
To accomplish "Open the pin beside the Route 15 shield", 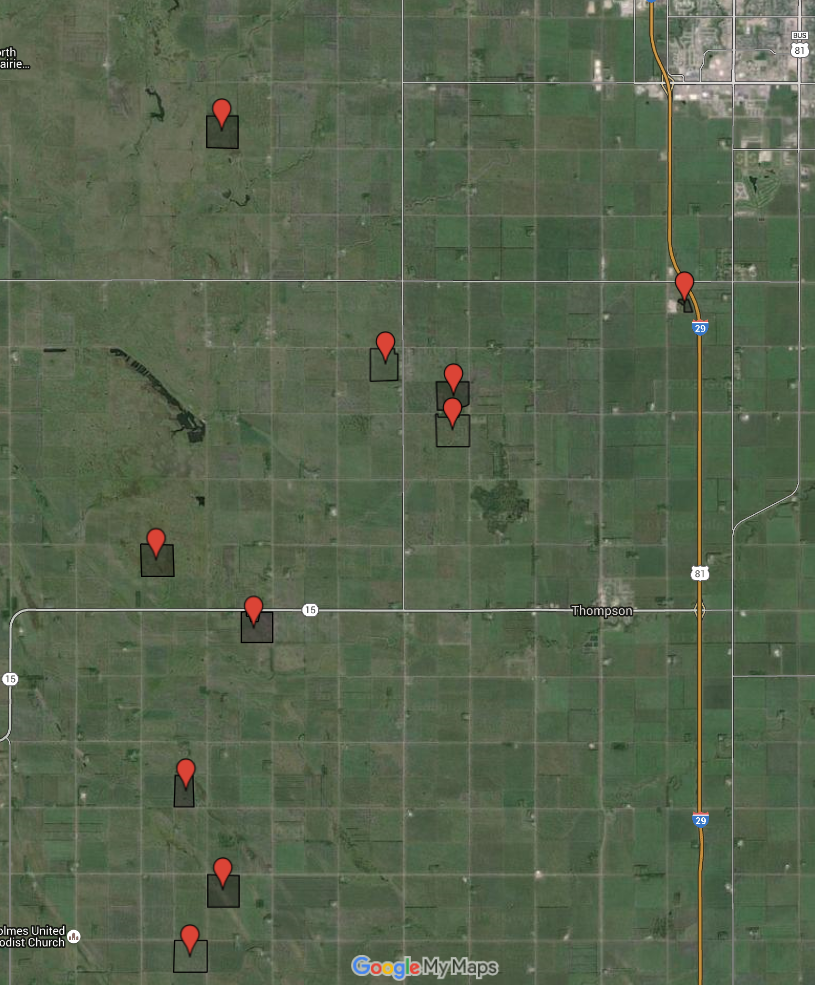I will pos(254,610).
